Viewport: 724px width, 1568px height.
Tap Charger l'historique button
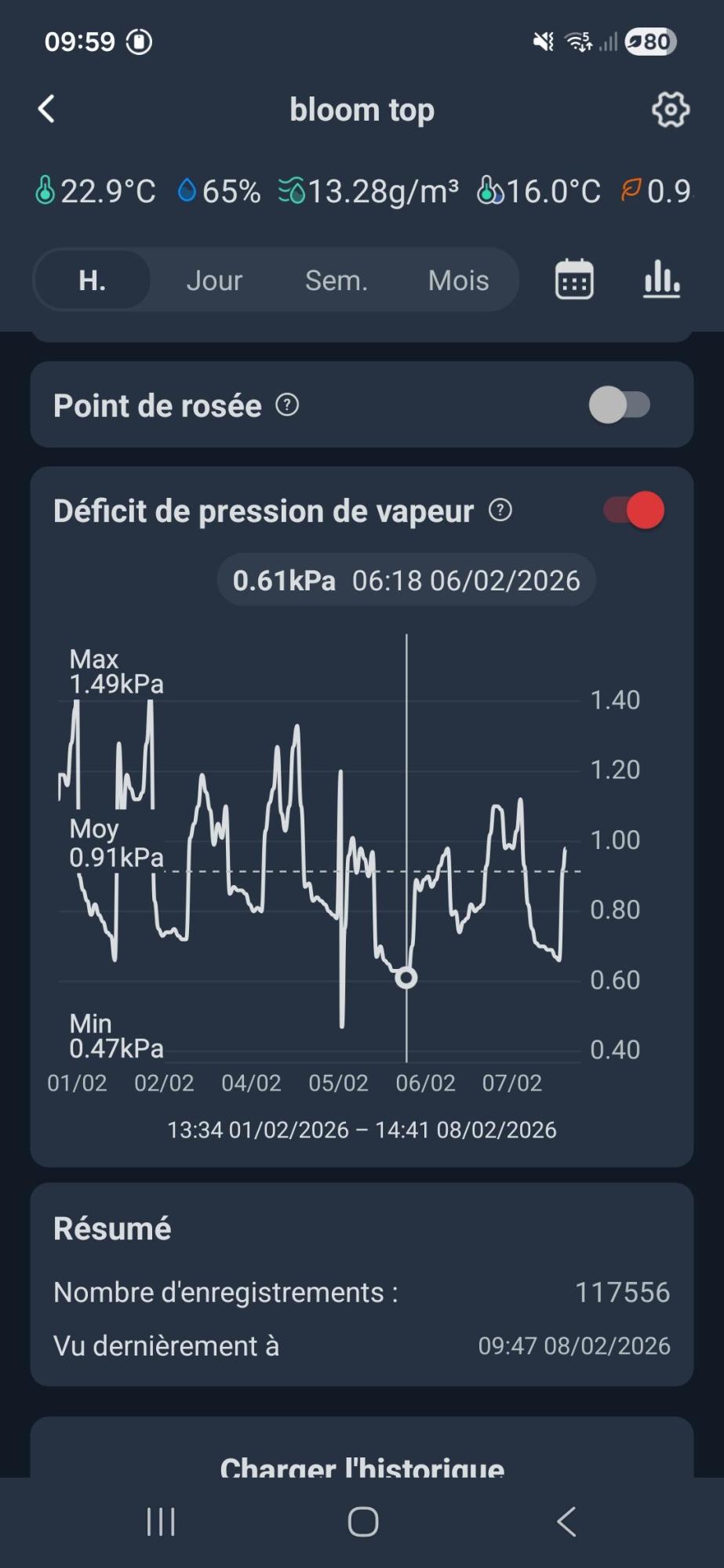click(x=362, y=1466)
